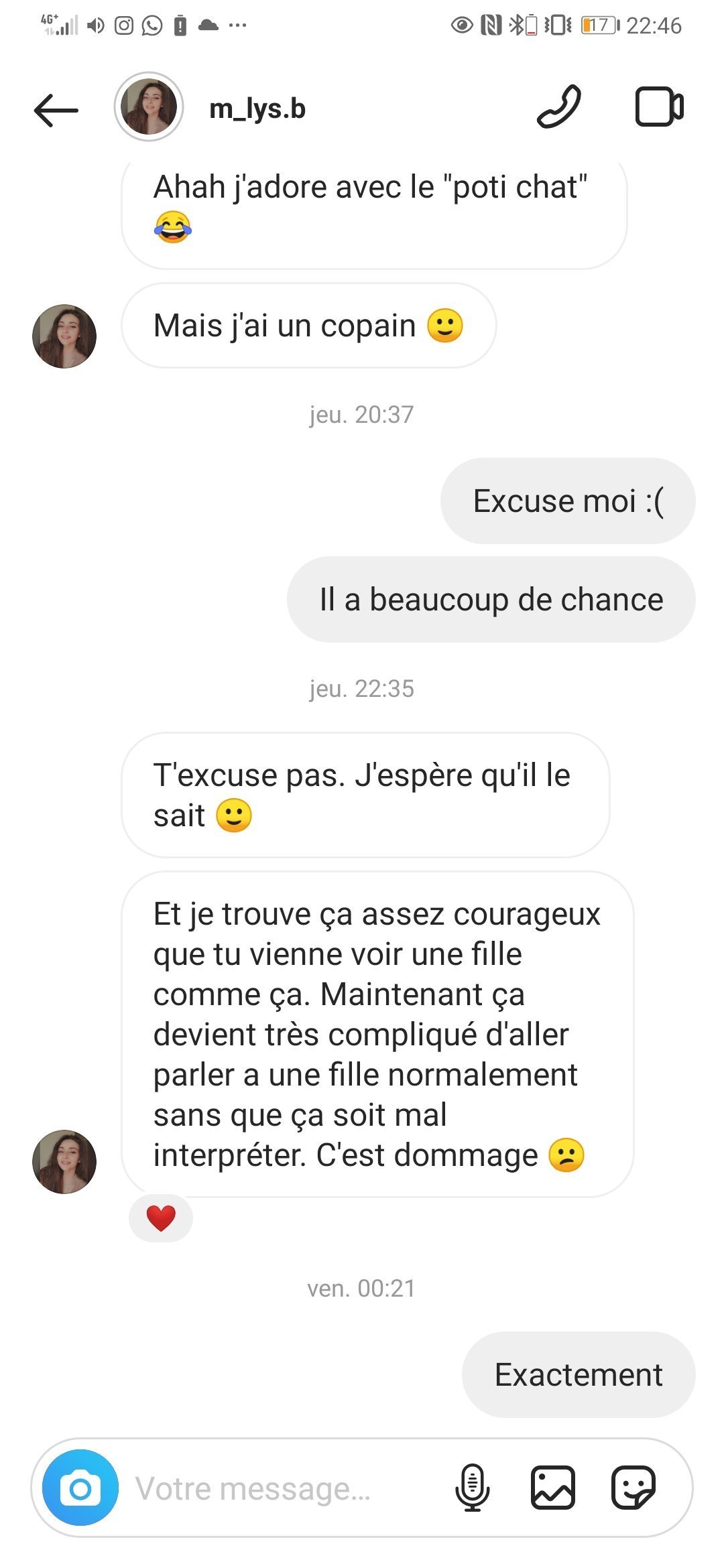View the heart reaction under the long message
724x1568 pixels.
pos(161,1218)
